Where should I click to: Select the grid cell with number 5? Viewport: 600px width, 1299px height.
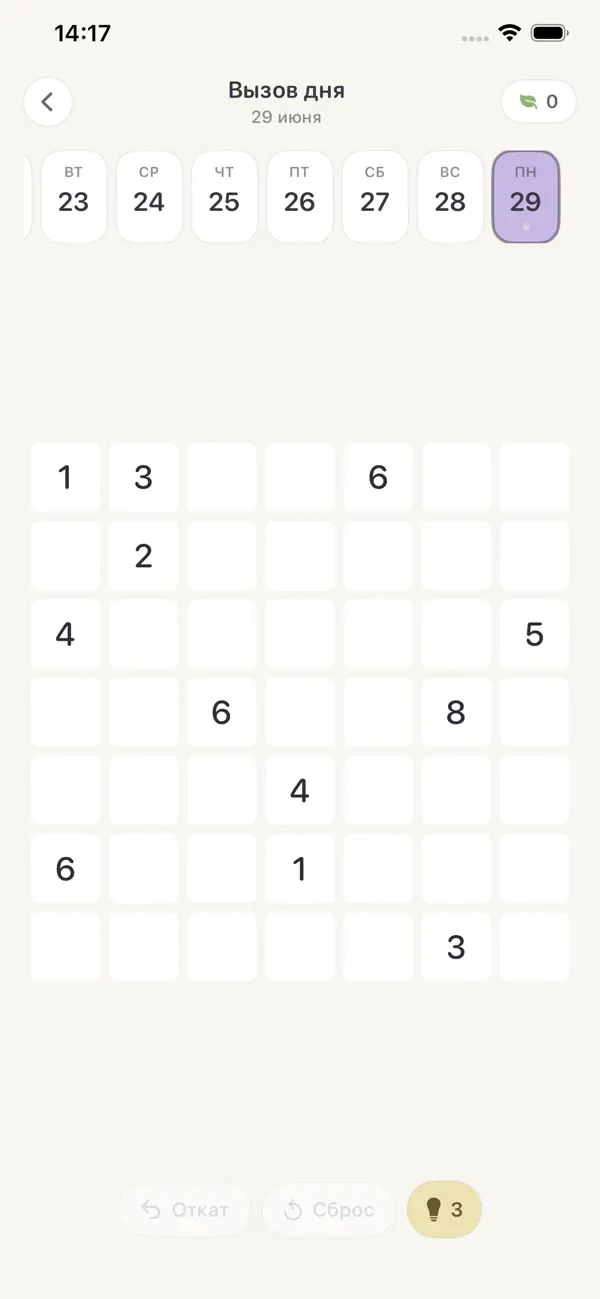(534, 634)
